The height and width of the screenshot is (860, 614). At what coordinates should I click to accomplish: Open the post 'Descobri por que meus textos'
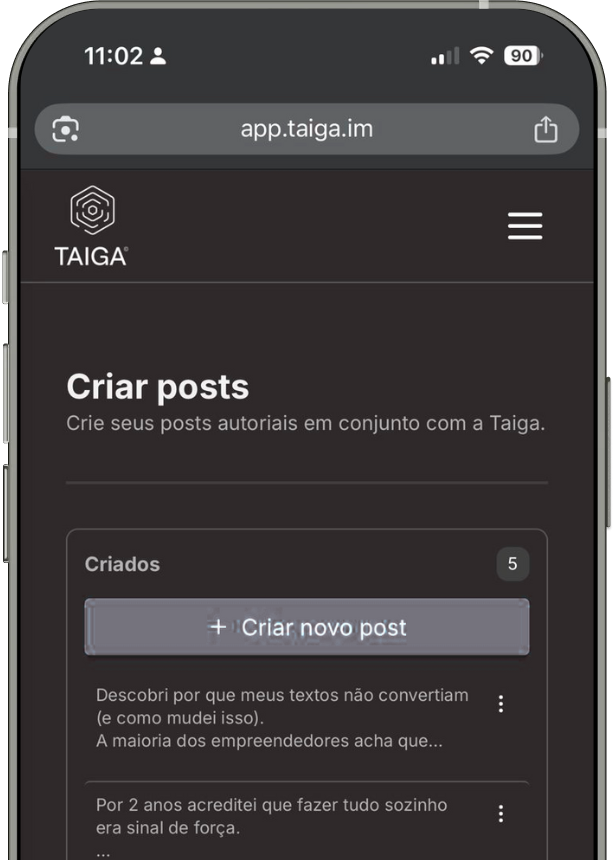point(282,718)
